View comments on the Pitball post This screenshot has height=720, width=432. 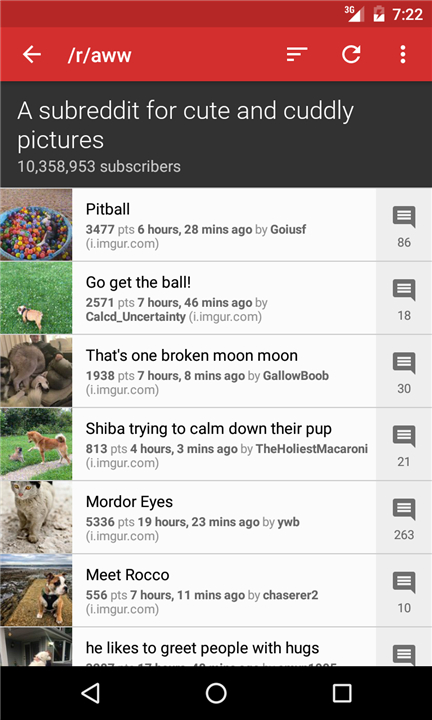pos(404,225)
